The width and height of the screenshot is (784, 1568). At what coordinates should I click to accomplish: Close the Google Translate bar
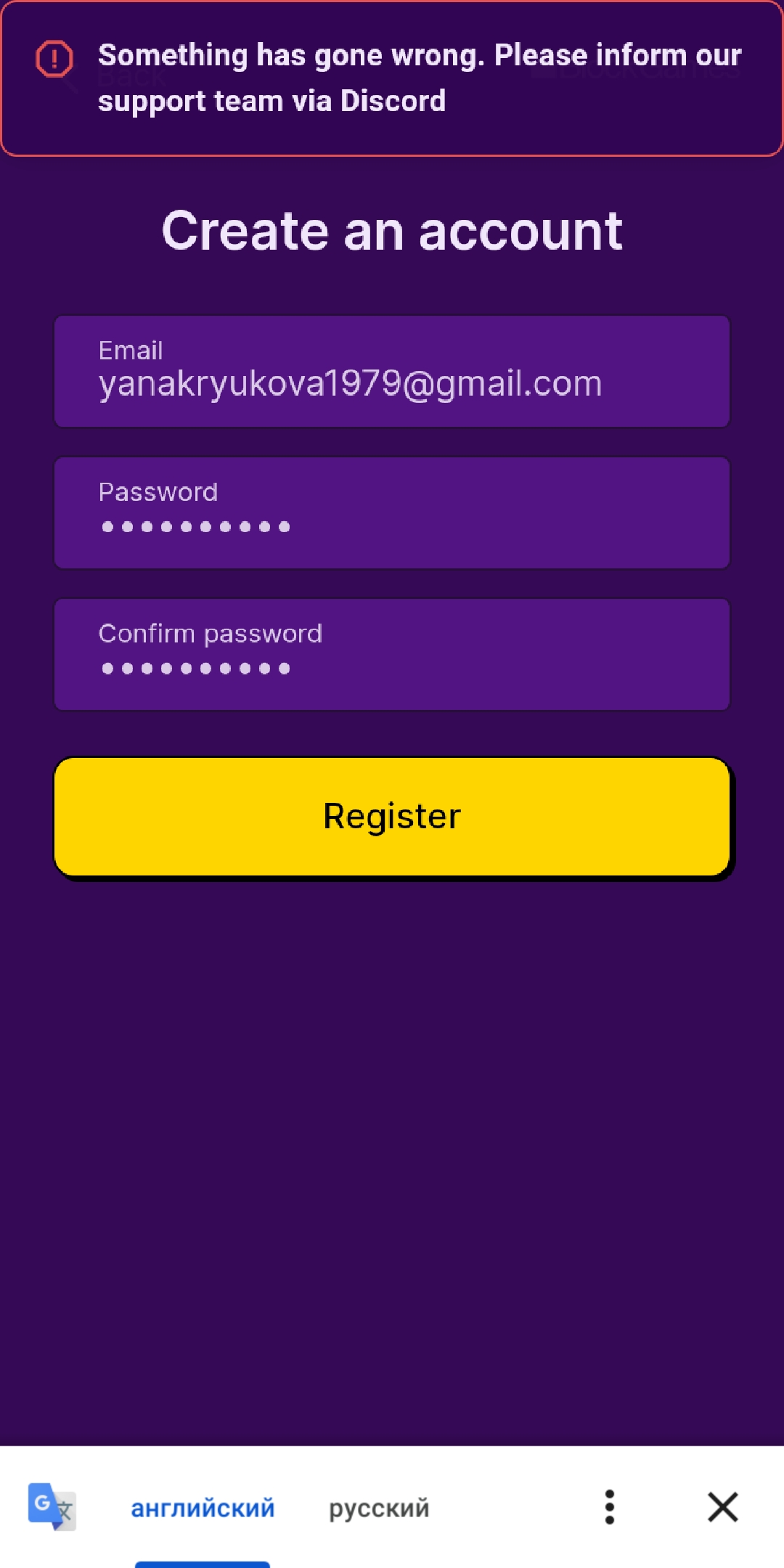pos(723,1507)
